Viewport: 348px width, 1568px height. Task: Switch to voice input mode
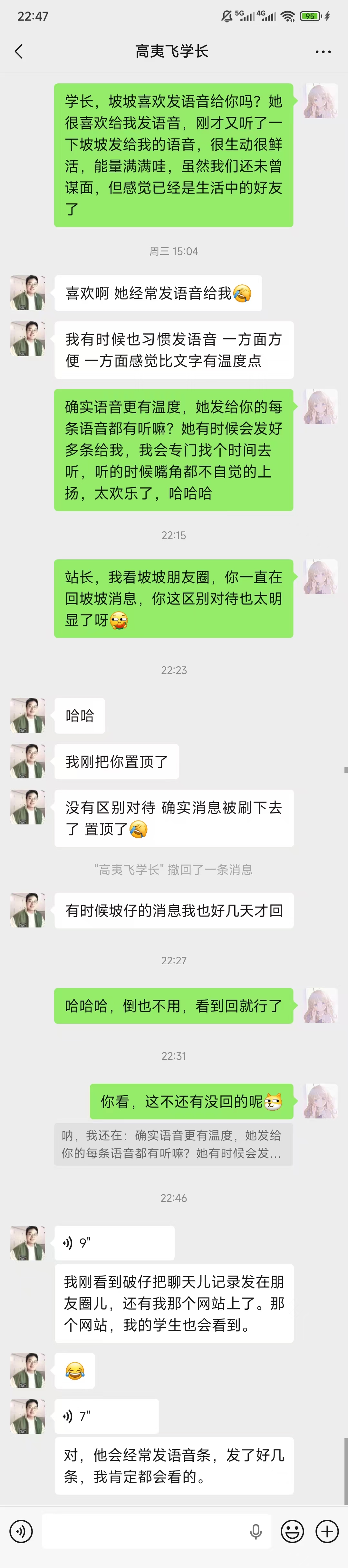pos(21,1530)
